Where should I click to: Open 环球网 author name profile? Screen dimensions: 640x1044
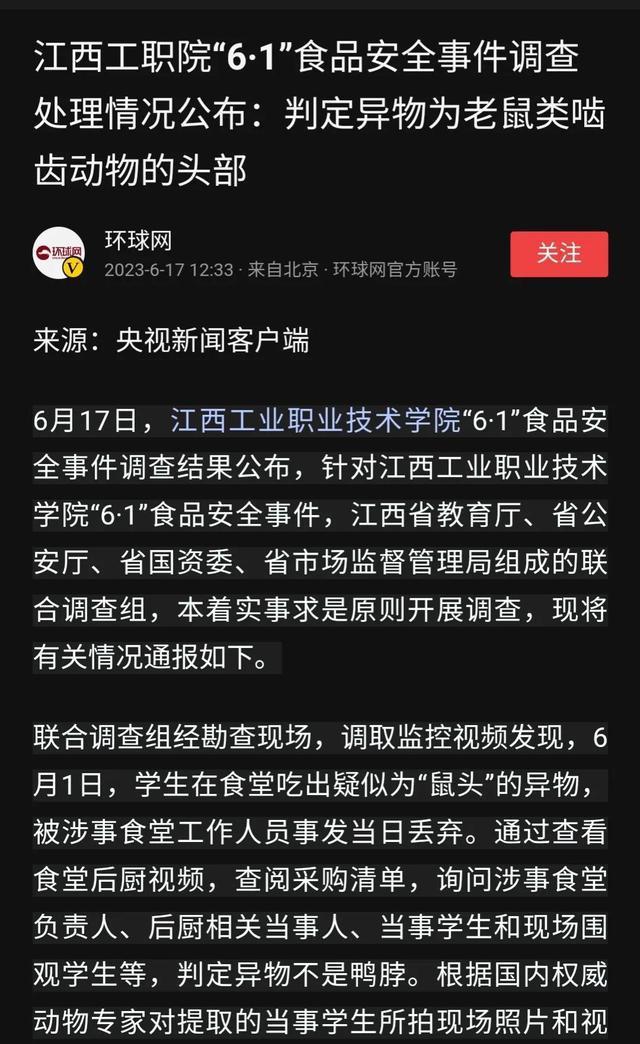pyautogui.click(x=139, y=240)
